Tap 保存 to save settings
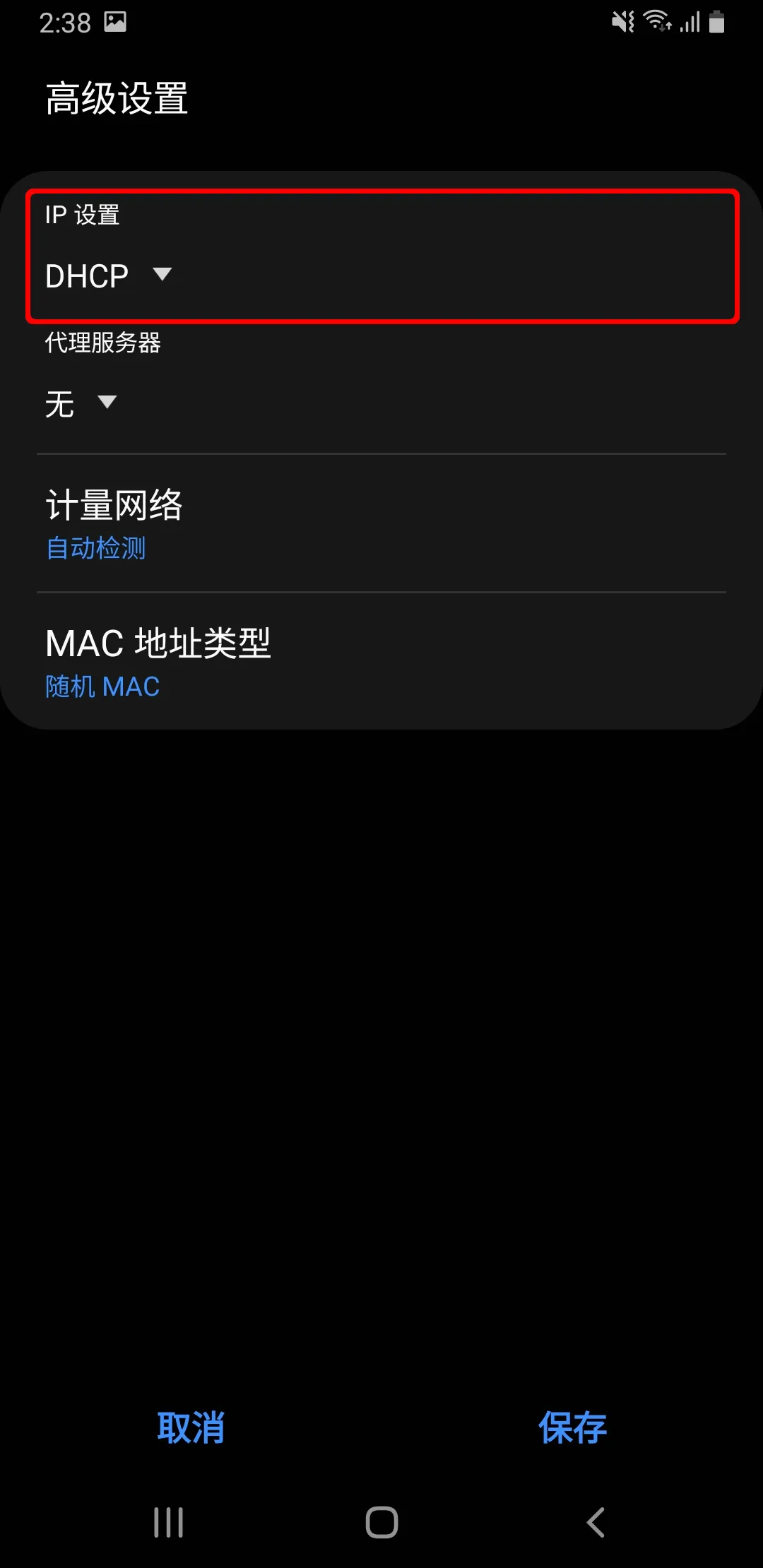The width and height of the screenshot is (763, 1568). tap(572, 1427)
